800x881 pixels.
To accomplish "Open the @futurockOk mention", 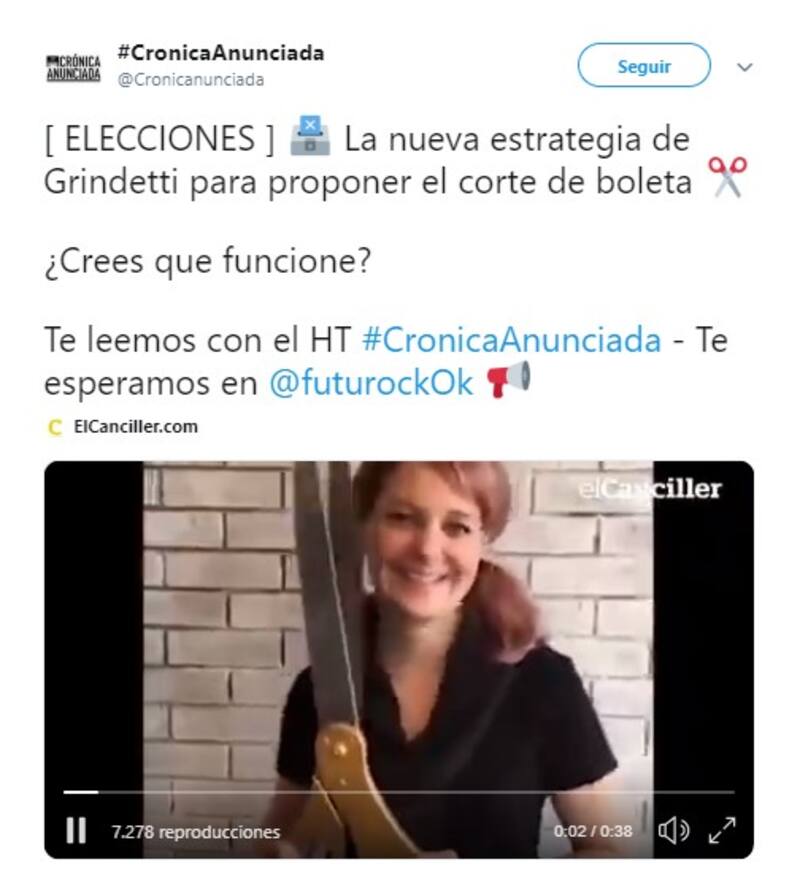I will [371, 384].
